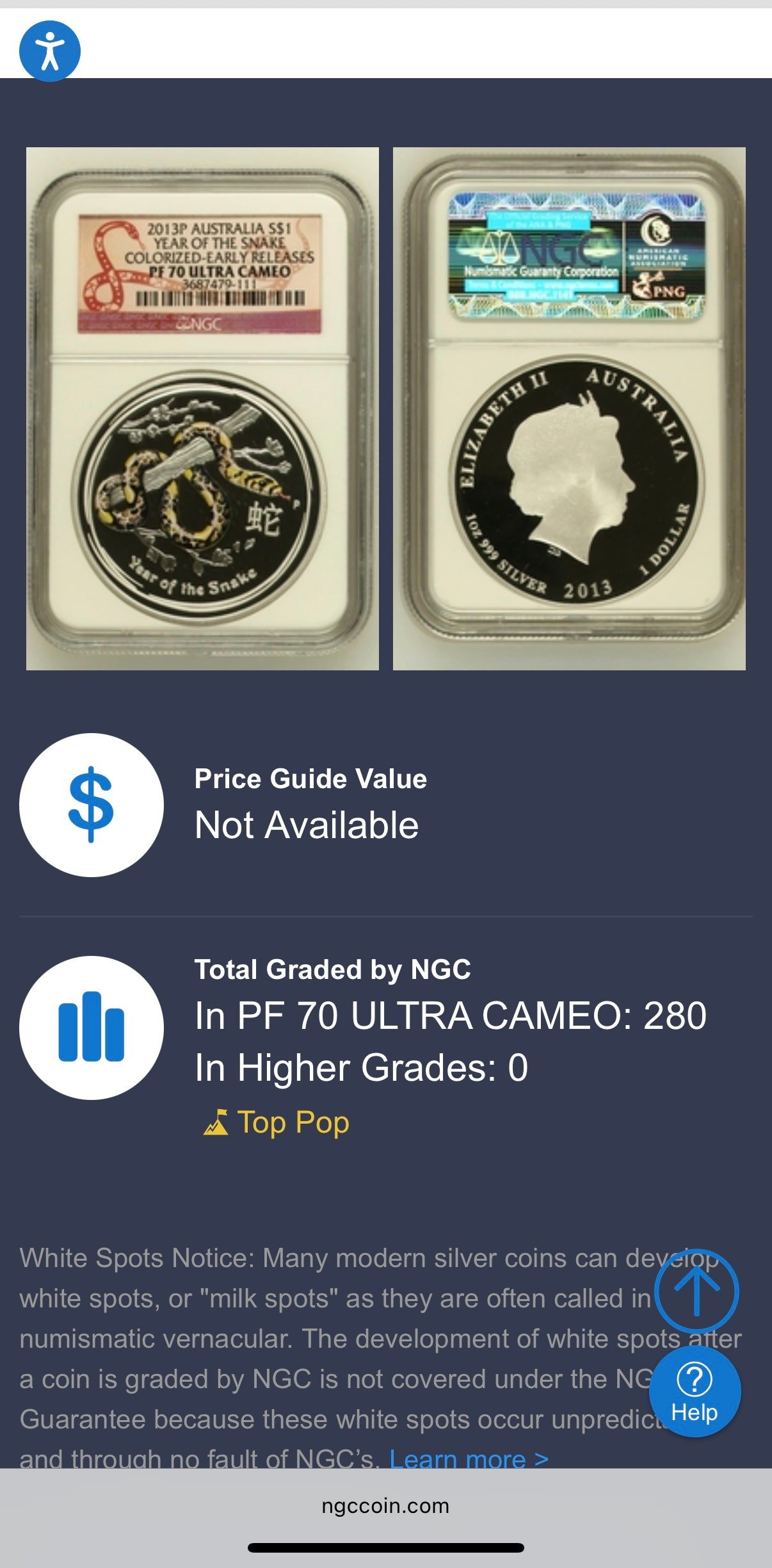This screenshot has width=772, height=1568.
Task: Tap the ngccoin.com address bar
Action: coord(385,1505)
